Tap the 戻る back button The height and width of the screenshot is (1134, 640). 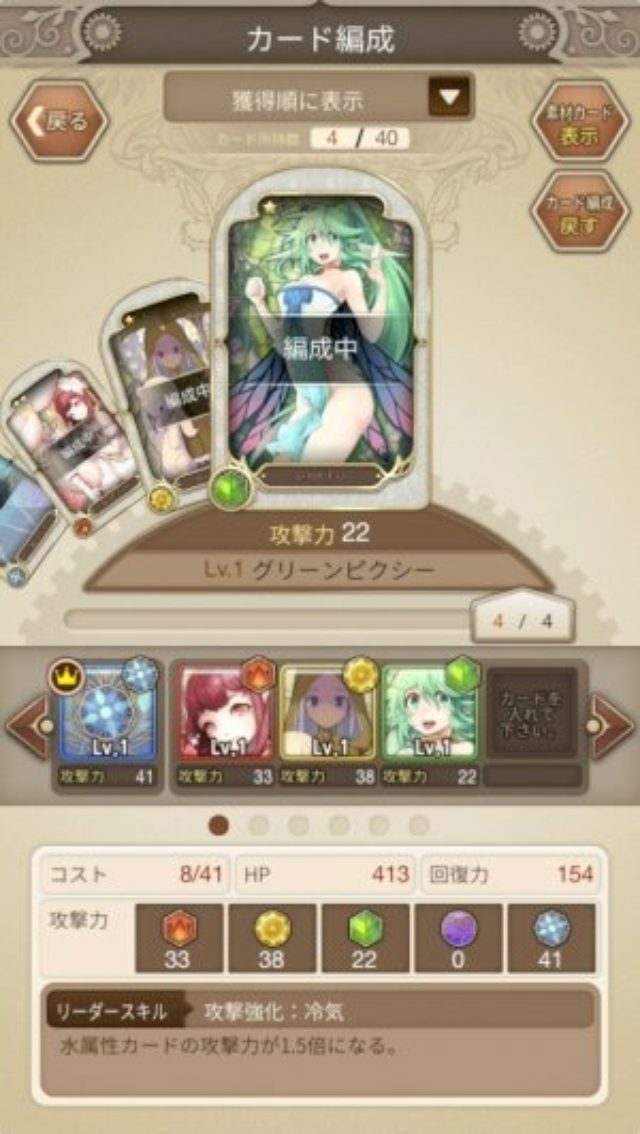pyautogui.click(x=58, y=122)
